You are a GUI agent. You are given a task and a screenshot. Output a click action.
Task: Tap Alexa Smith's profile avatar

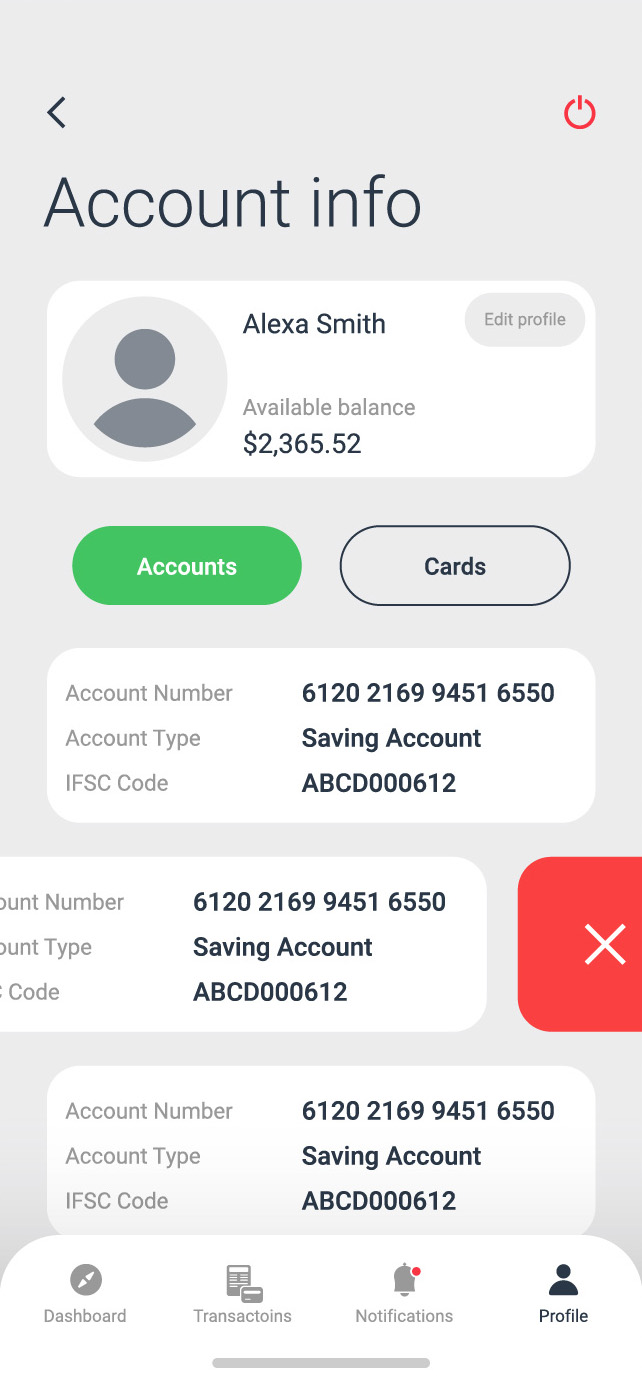coord(145,379)
